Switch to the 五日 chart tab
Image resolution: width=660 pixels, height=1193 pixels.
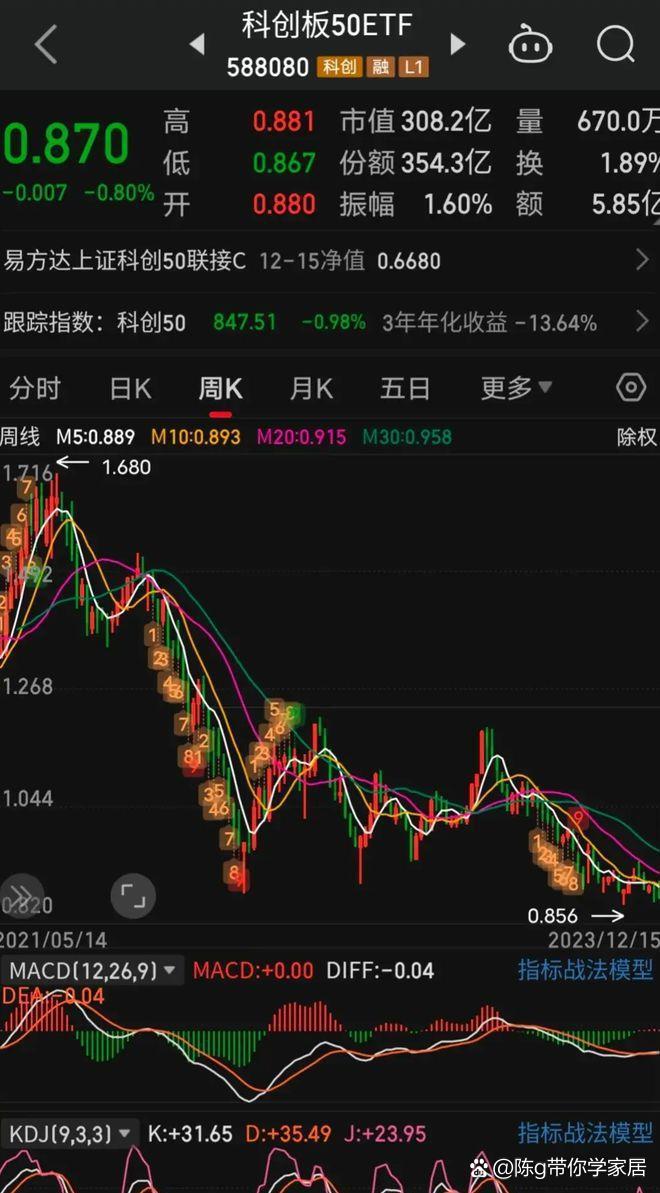(404, 389)
